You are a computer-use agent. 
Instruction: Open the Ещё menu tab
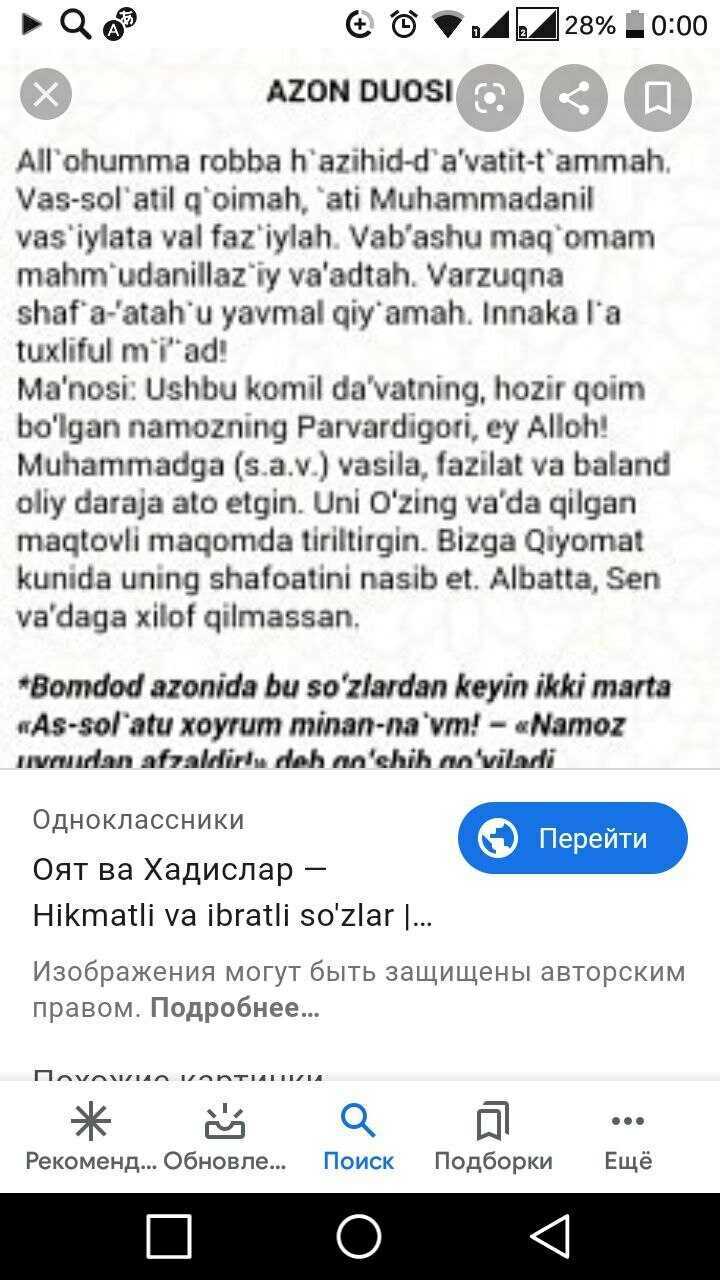pos(628,1138)
